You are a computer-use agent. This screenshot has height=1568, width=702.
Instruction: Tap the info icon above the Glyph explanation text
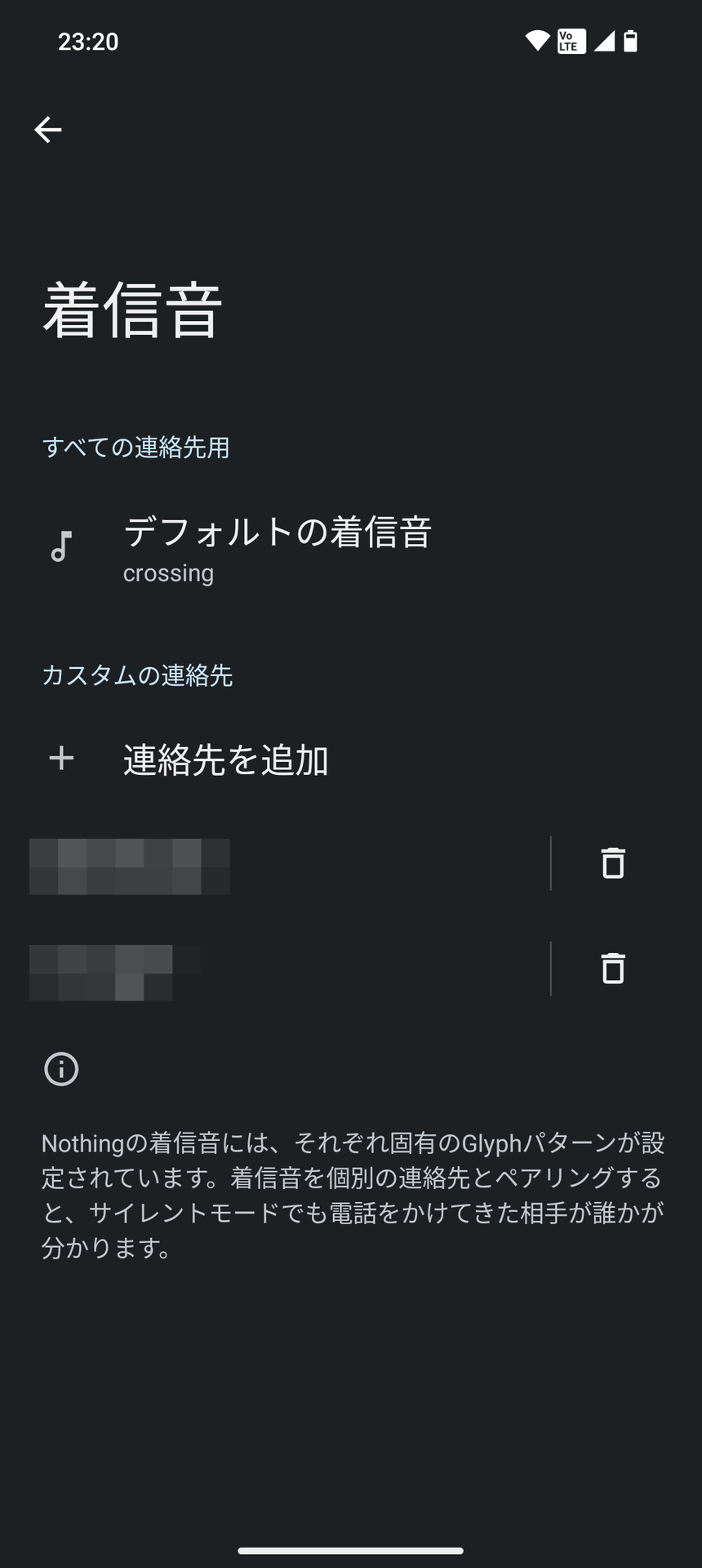[x=61, y=1069]
